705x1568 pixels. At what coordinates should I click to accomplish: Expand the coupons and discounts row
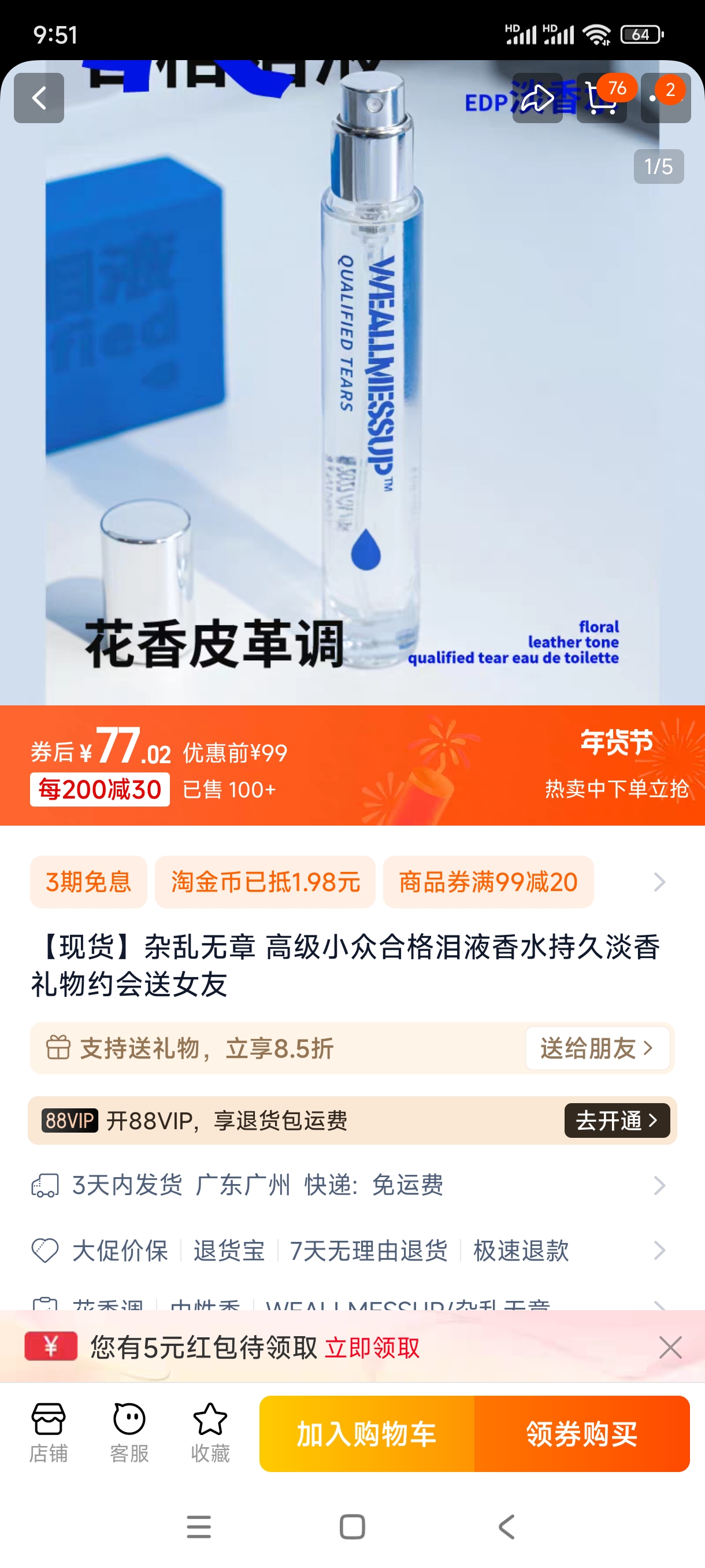(659, 882)
